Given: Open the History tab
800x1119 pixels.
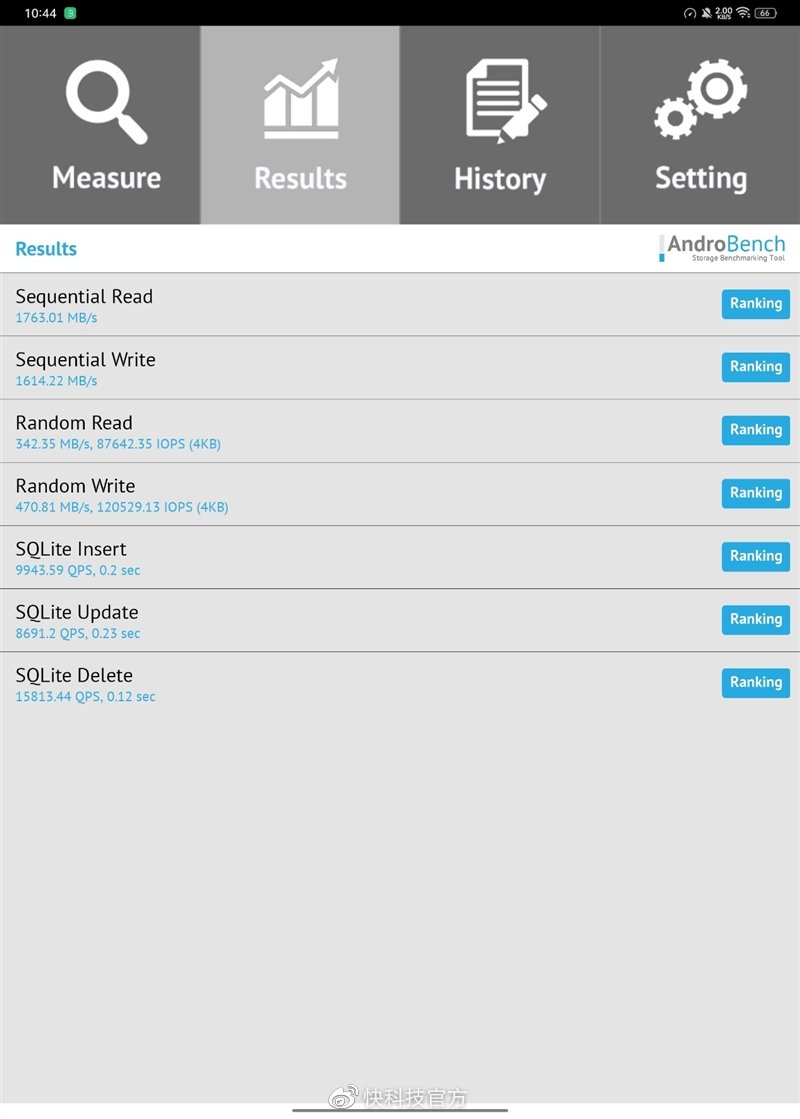Looking at the screenshot, I should (500, 125).
